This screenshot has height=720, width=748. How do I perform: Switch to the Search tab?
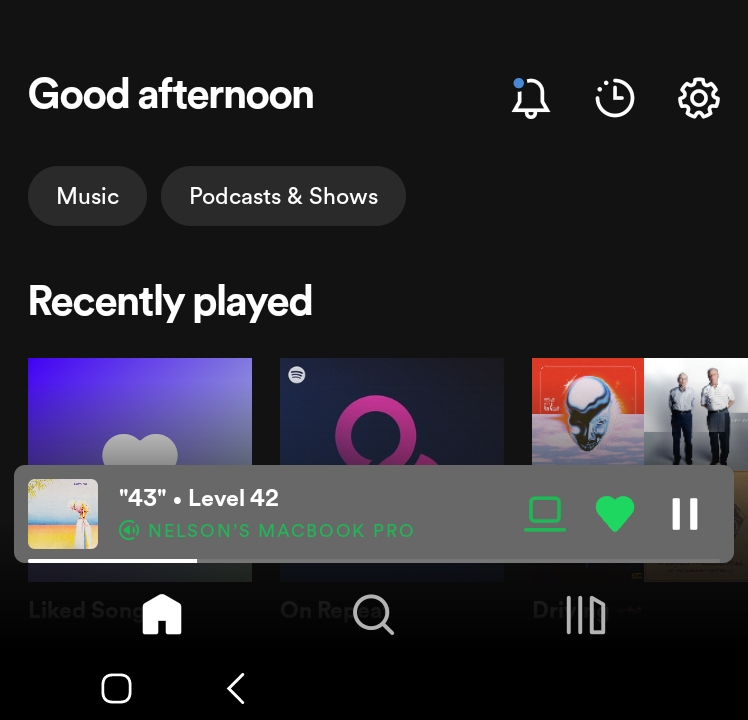pos(373,614)
